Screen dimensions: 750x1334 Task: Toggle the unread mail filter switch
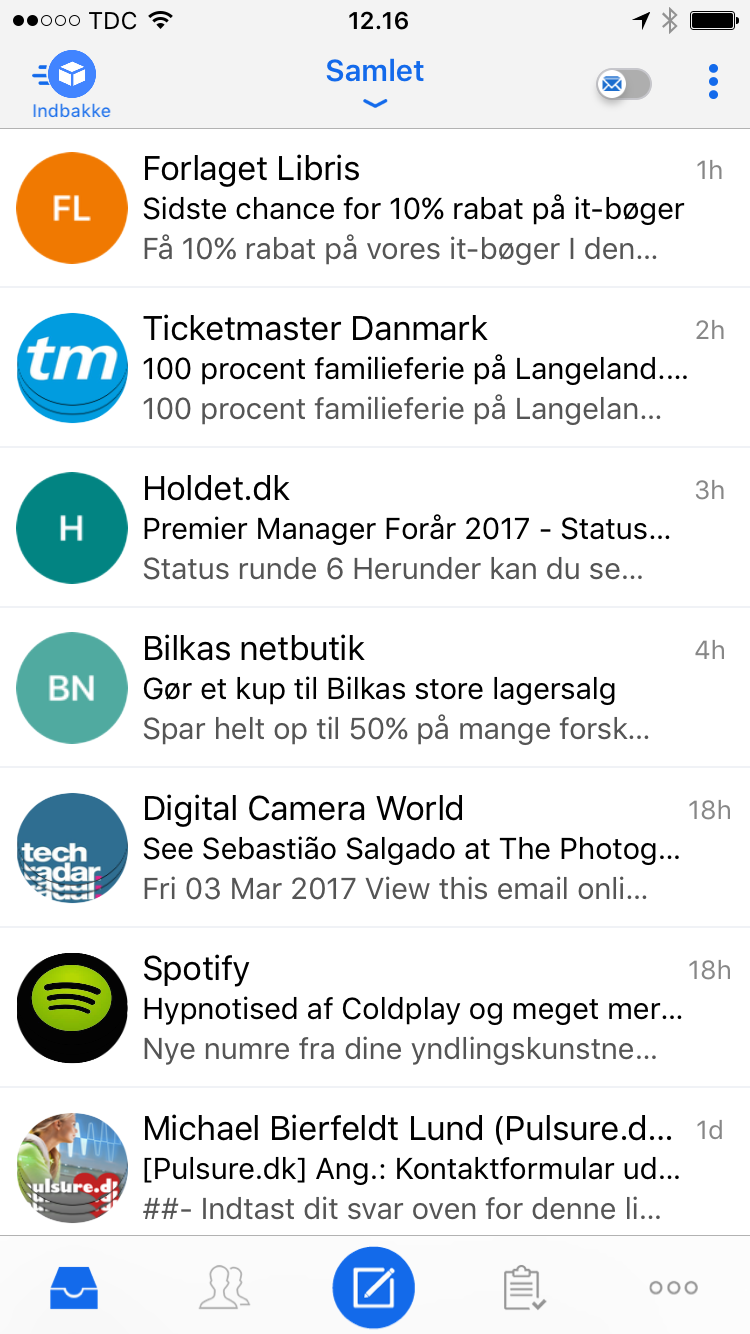tap(624, 84)
